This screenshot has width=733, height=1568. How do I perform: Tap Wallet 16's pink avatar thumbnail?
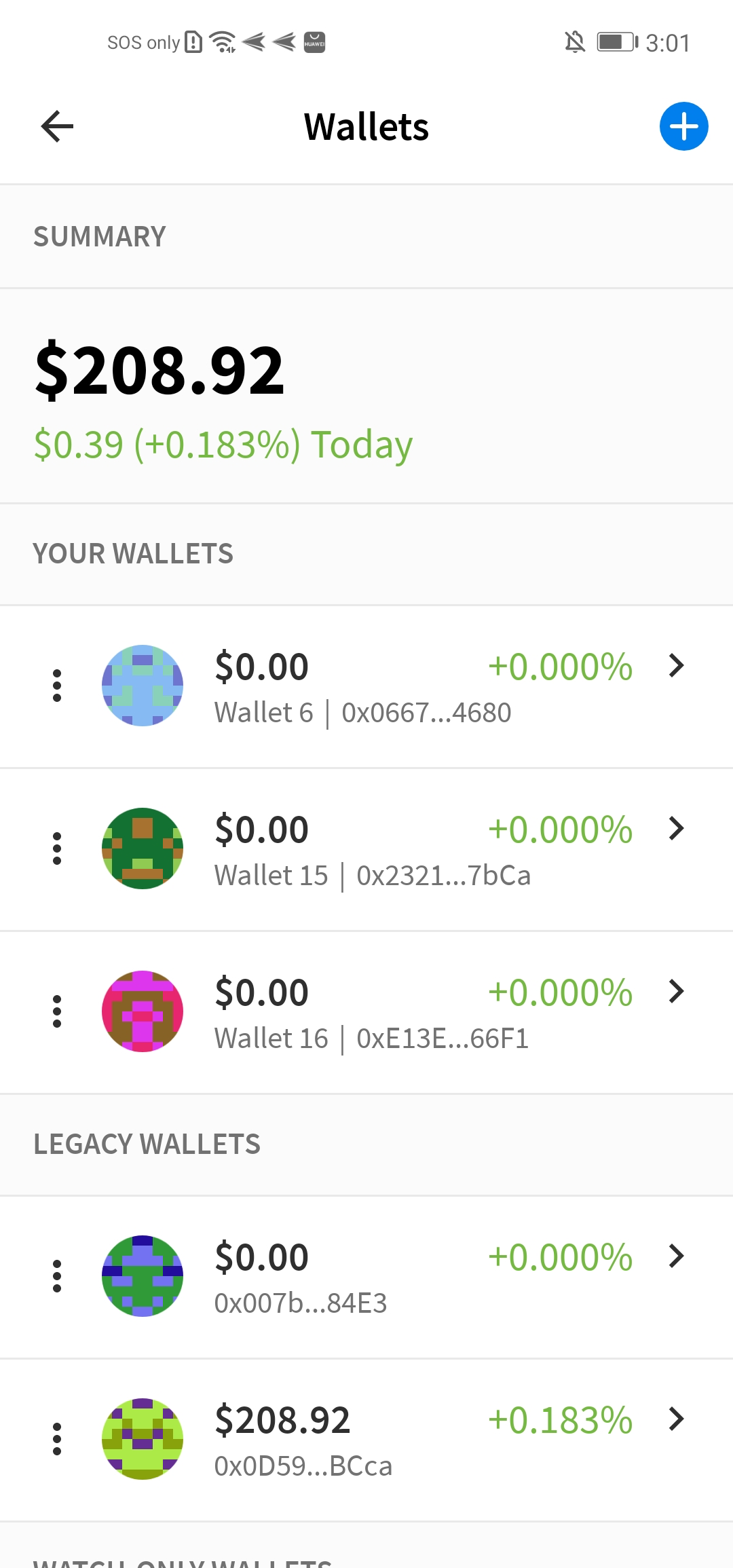click(142, 1011)
